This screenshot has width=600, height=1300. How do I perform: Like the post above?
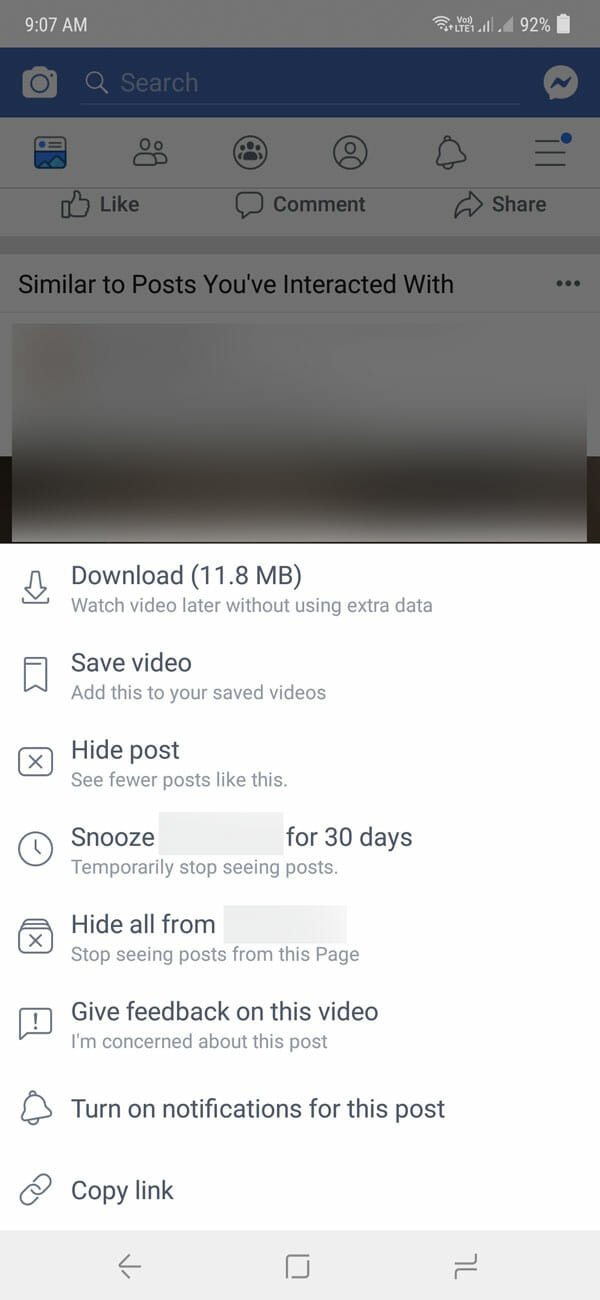point(100,204)
